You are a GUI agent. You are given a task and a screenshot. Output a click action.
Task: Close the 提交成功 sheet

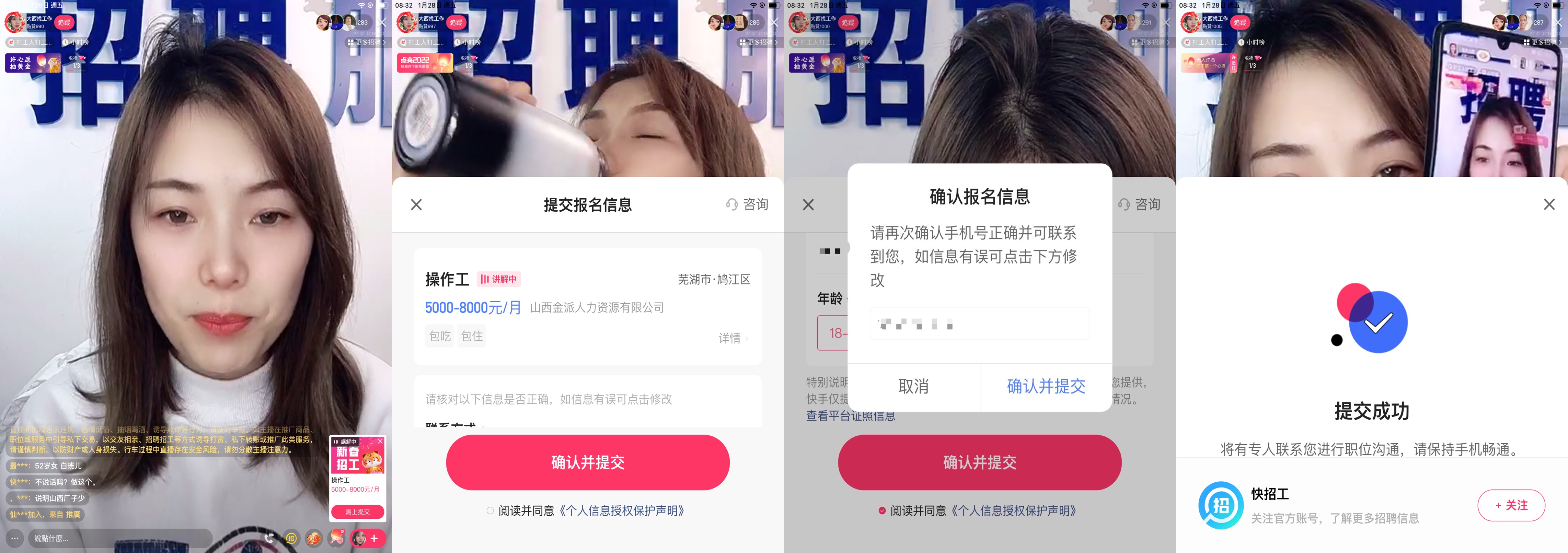point(1548,205)
